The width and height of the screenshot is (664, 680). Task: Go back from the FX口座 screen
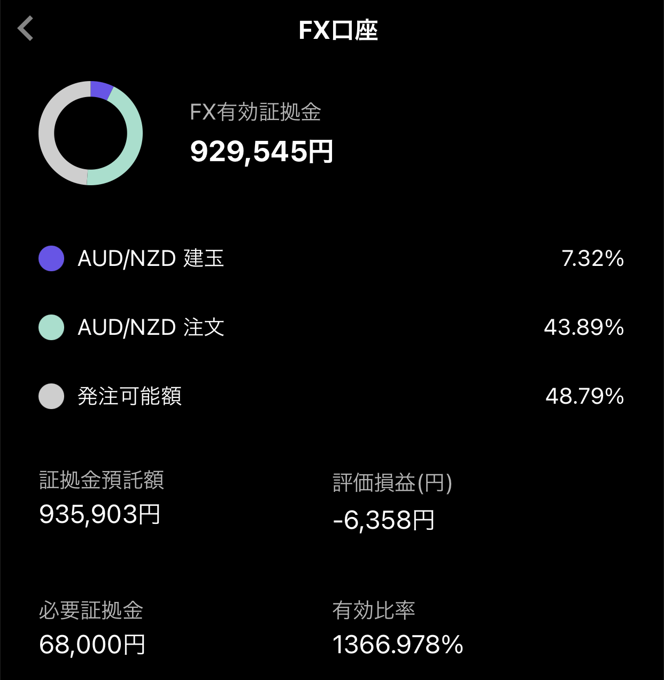pyautogui.click(x=26, y=29)
